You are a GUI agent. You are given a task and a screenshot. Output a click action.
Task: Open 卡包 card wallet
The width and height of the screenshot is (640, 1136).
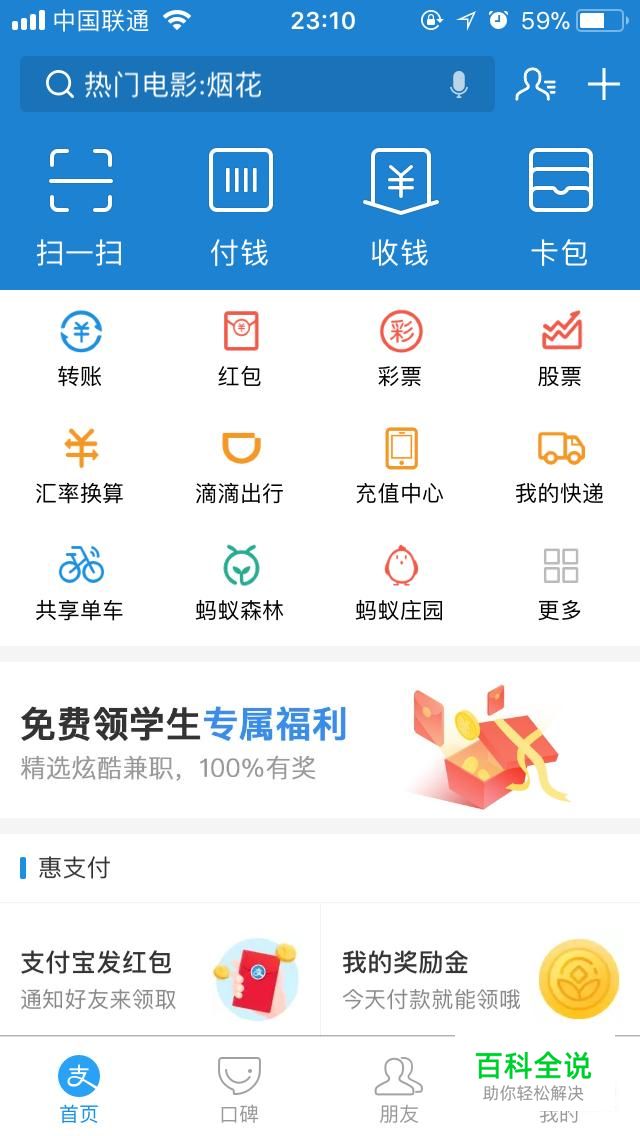(560, 205)
